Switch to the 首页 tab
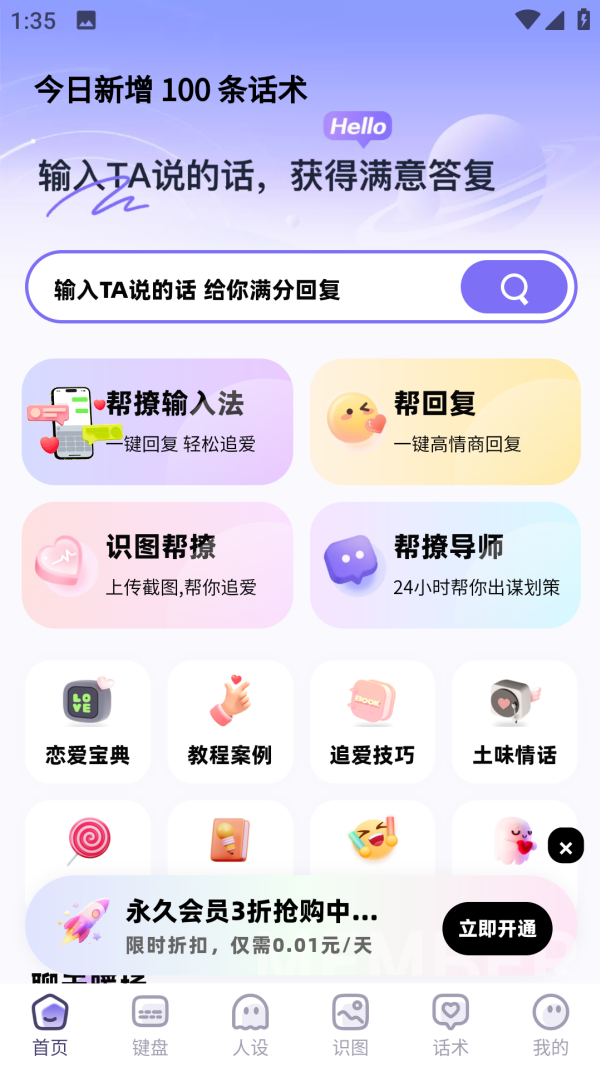 coord(50,1025)
